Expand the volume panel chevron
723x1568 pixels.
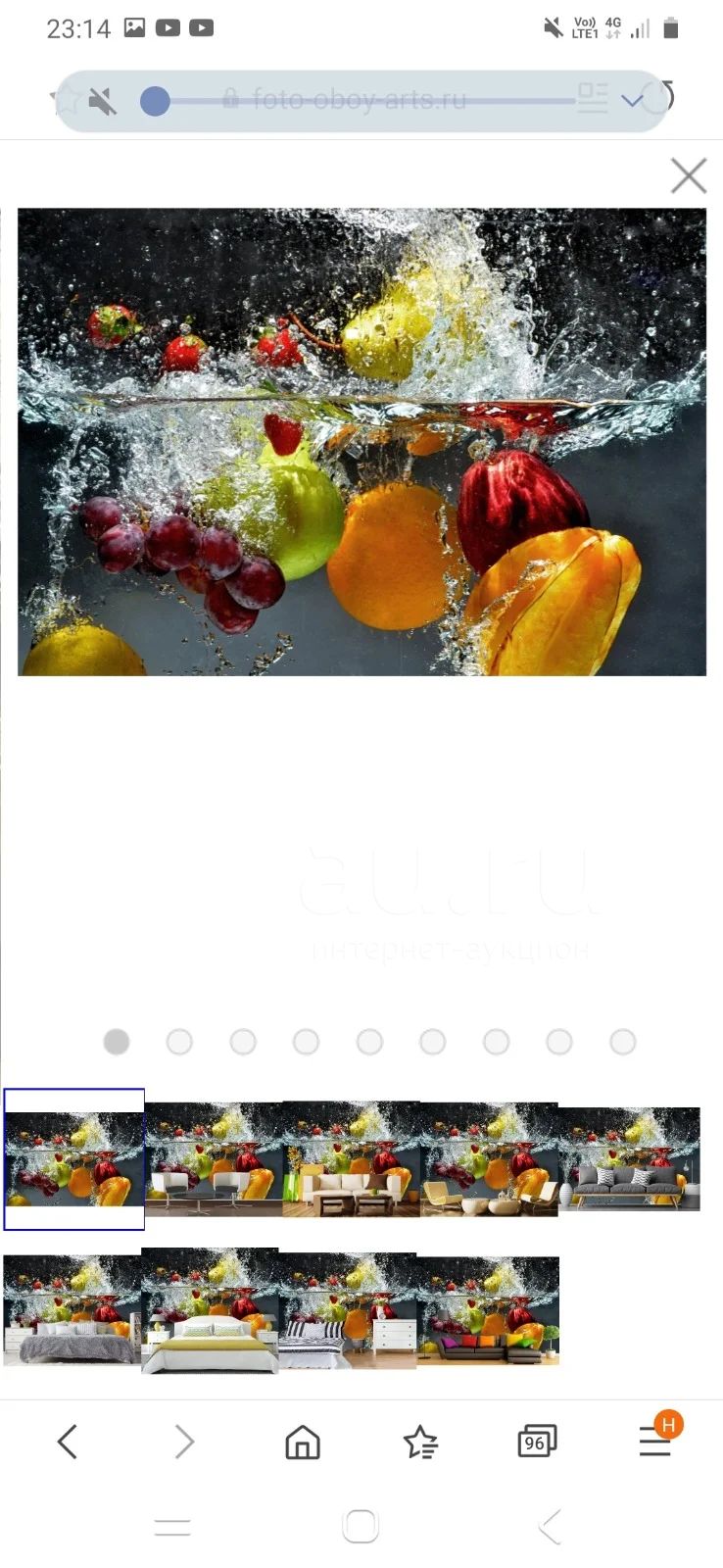(632, 100)
